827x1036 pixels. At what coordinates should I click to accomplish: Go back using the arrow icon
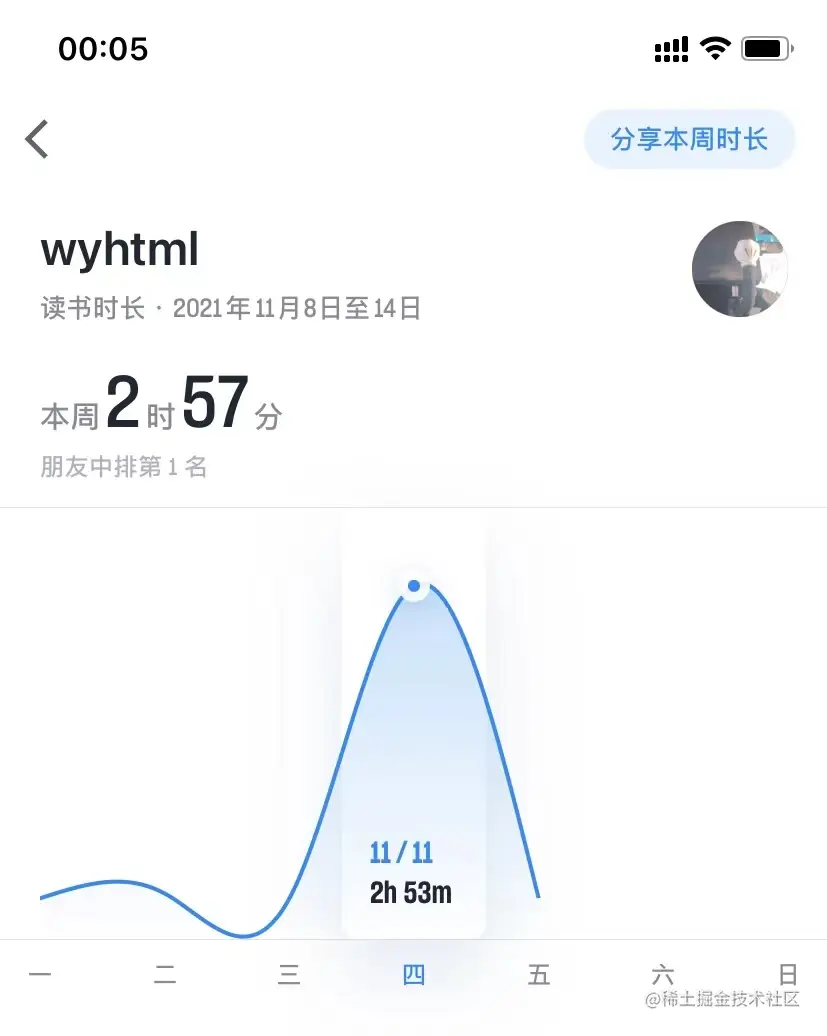(38, 139)
